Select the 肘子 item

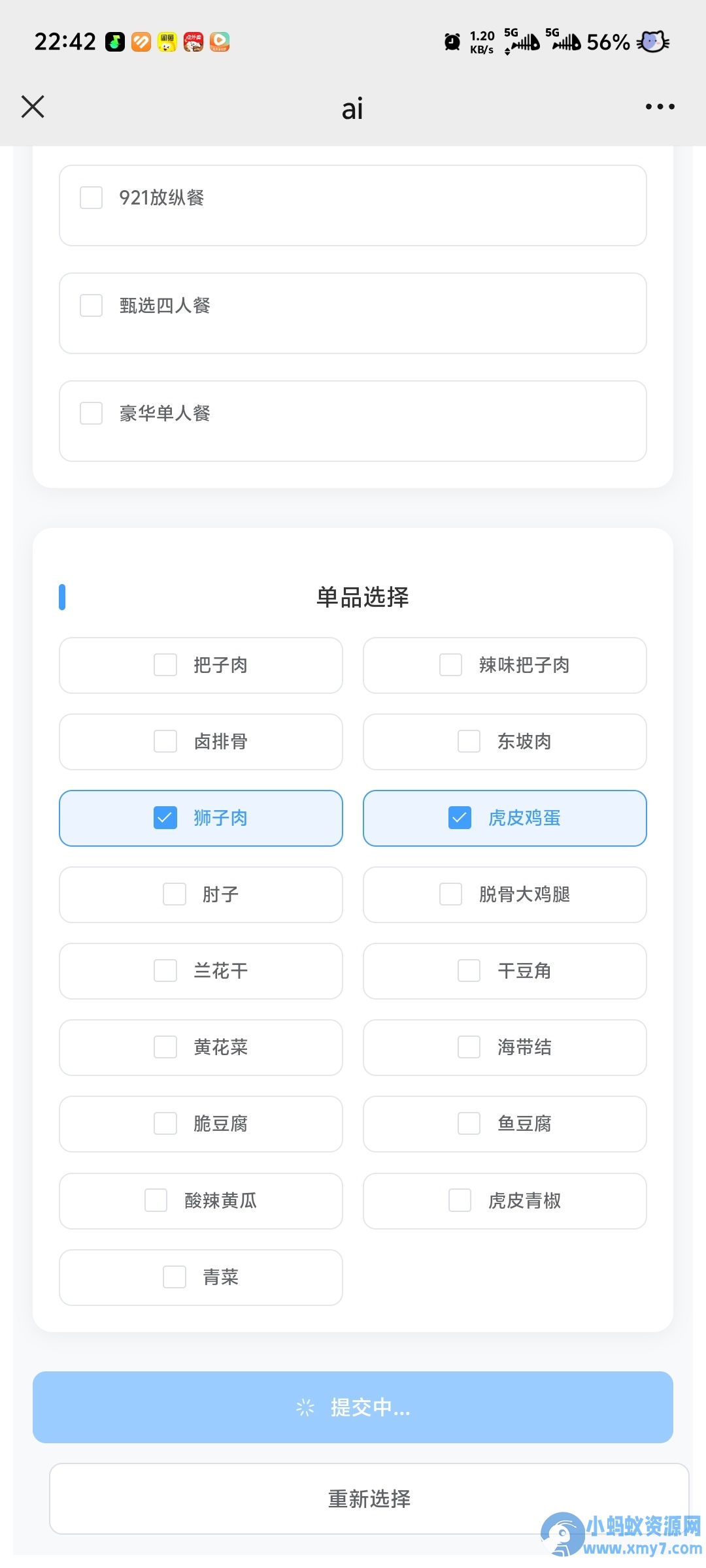click(201, 894)
